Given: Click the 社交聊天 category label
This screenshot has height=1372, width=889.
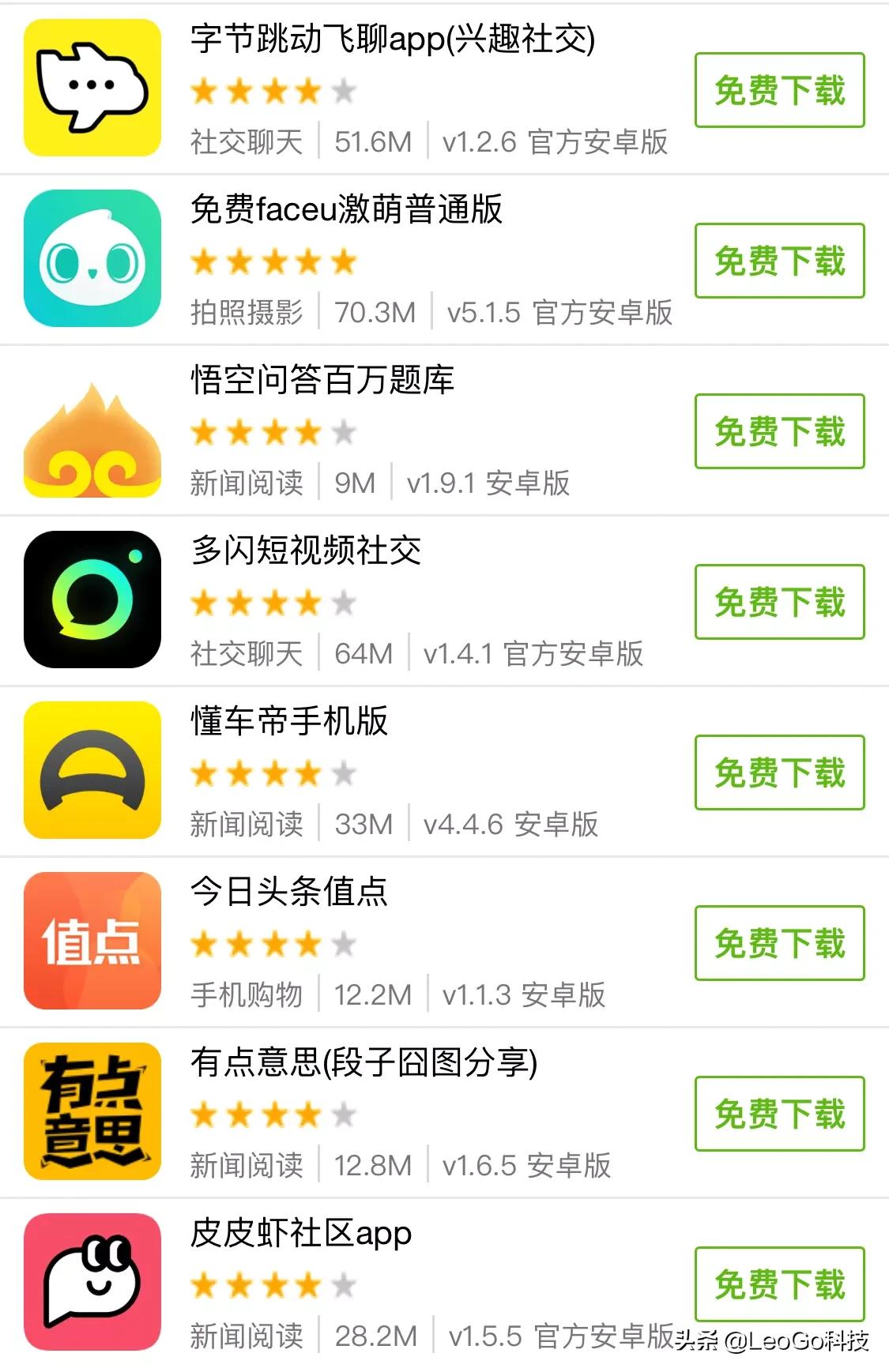Looking at the screenshot, I should 247,142.
